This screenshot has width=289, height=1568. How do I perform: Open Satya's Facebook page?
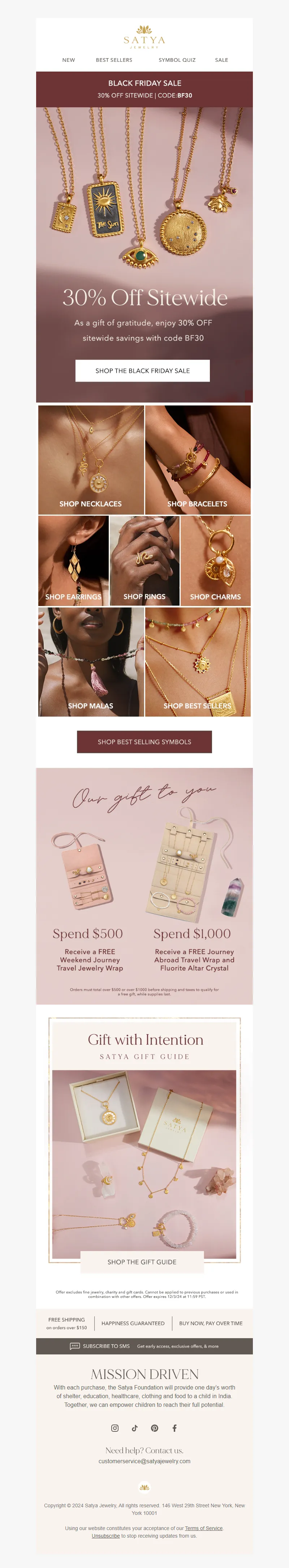click(x=174, y=1427)
